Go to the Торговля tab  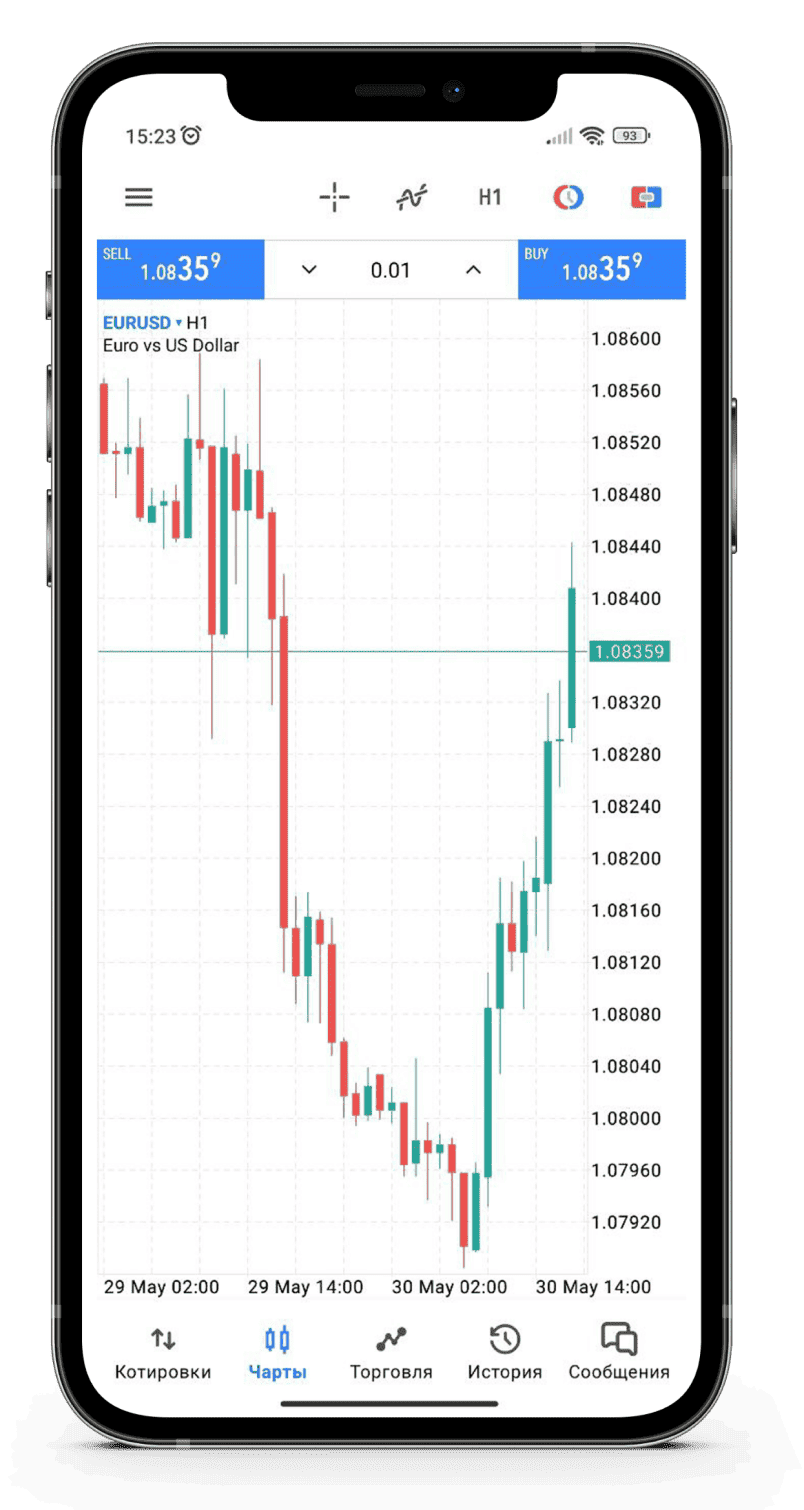(391, 1352)
